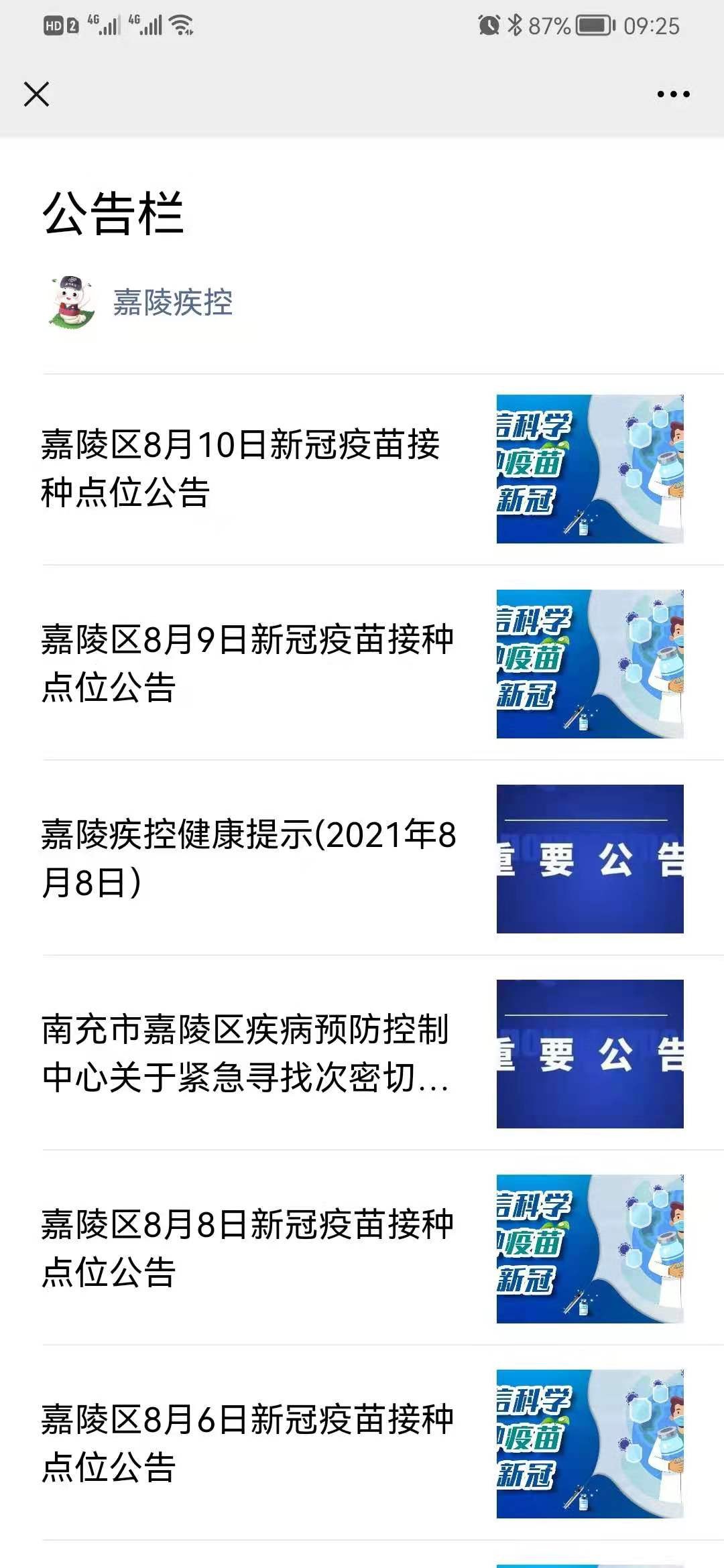Visit the 嘉陵疾控 account profile

click(x=172, y=302)
